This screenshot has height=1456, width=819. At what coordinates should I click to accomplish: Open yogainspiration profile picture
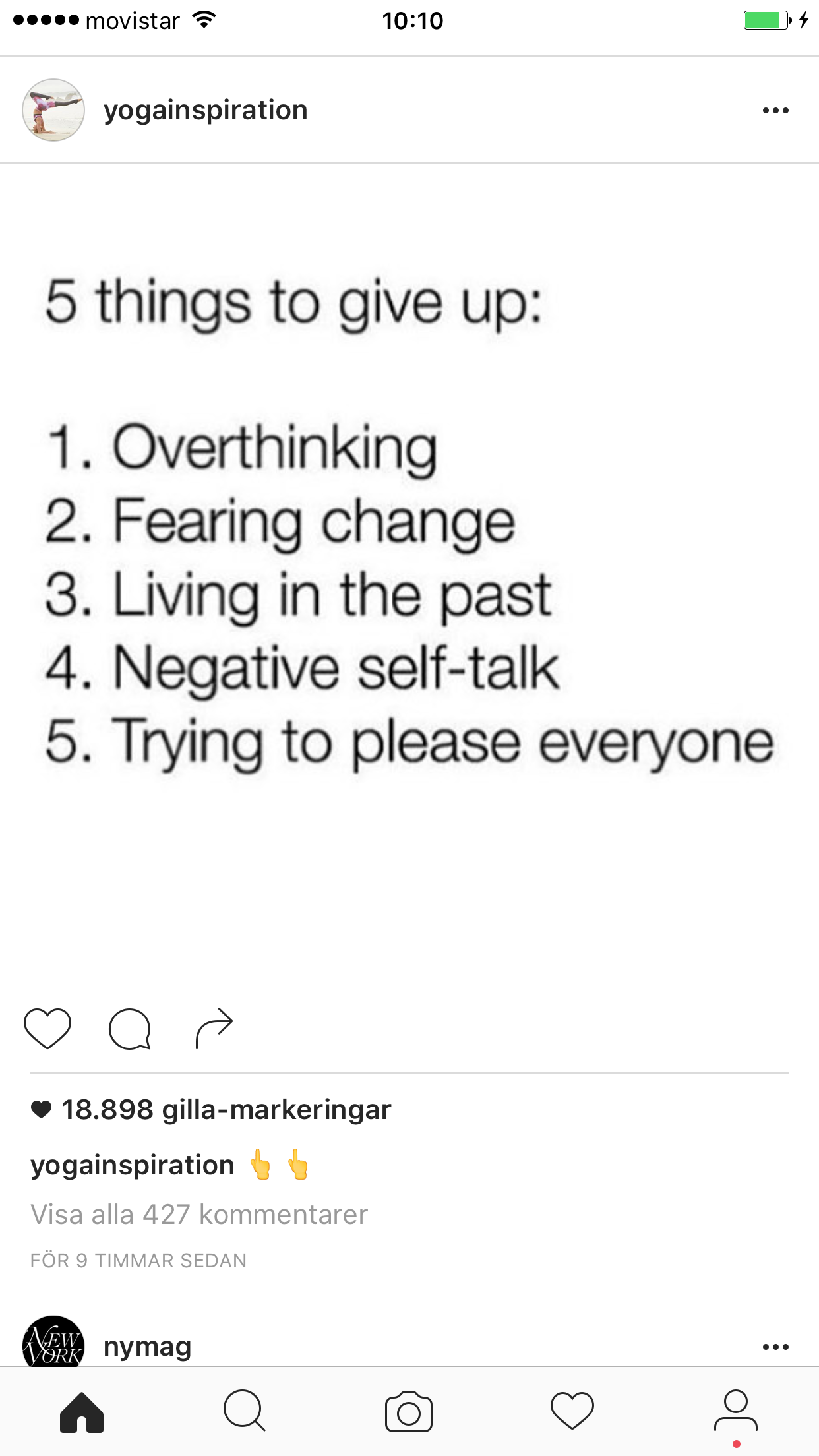53,110
